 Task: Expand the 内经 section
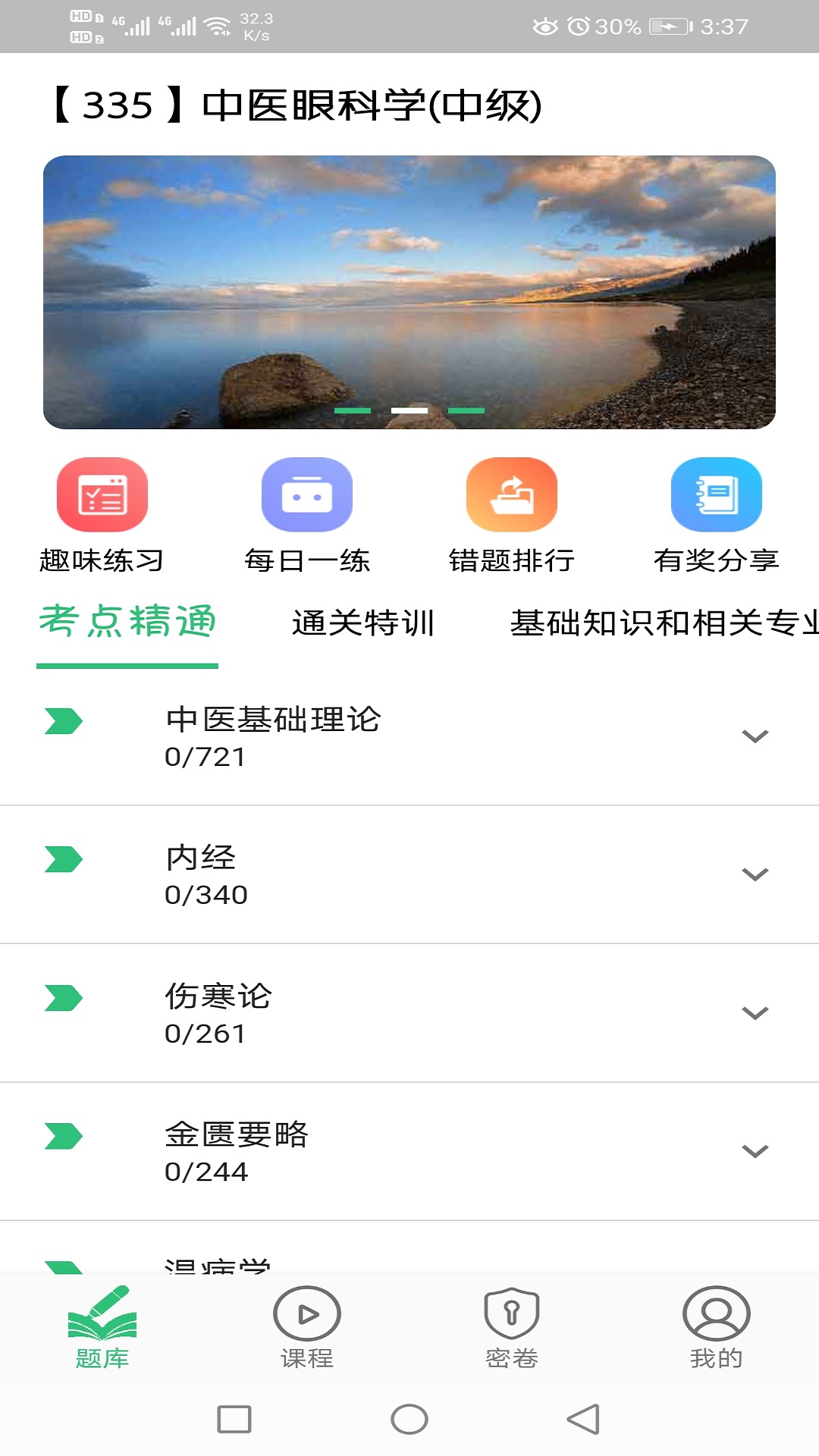point(755,874)
